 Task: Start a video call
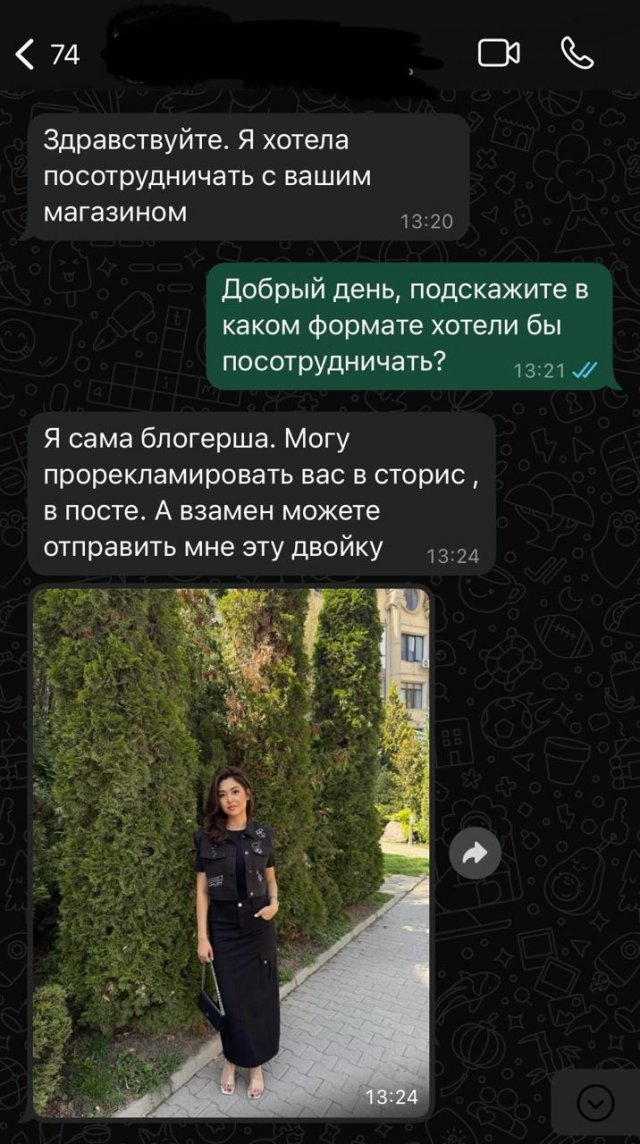pyautogui.click(x=498, y=53)
